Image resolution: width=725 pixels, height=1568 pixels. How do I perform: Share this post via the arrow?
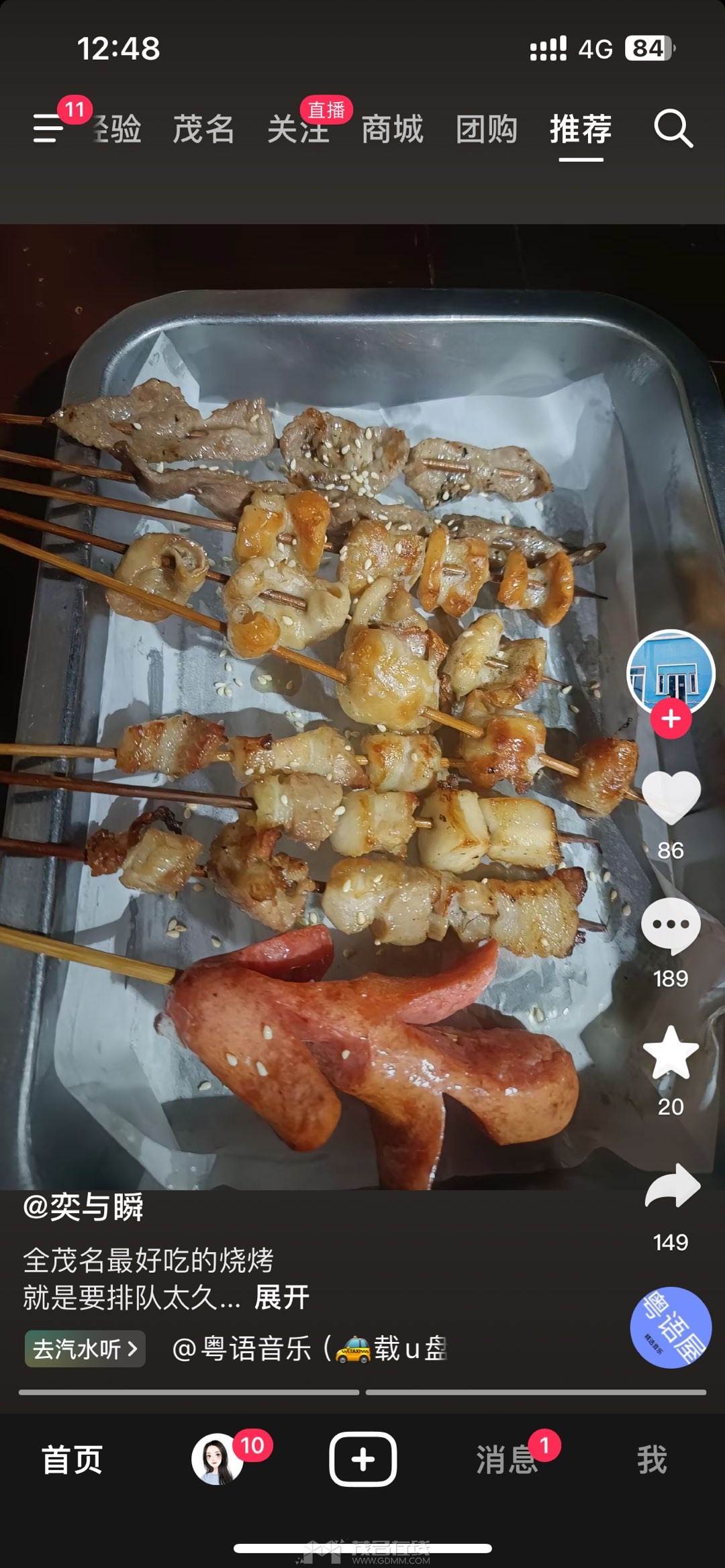(x=673, y=1186)
